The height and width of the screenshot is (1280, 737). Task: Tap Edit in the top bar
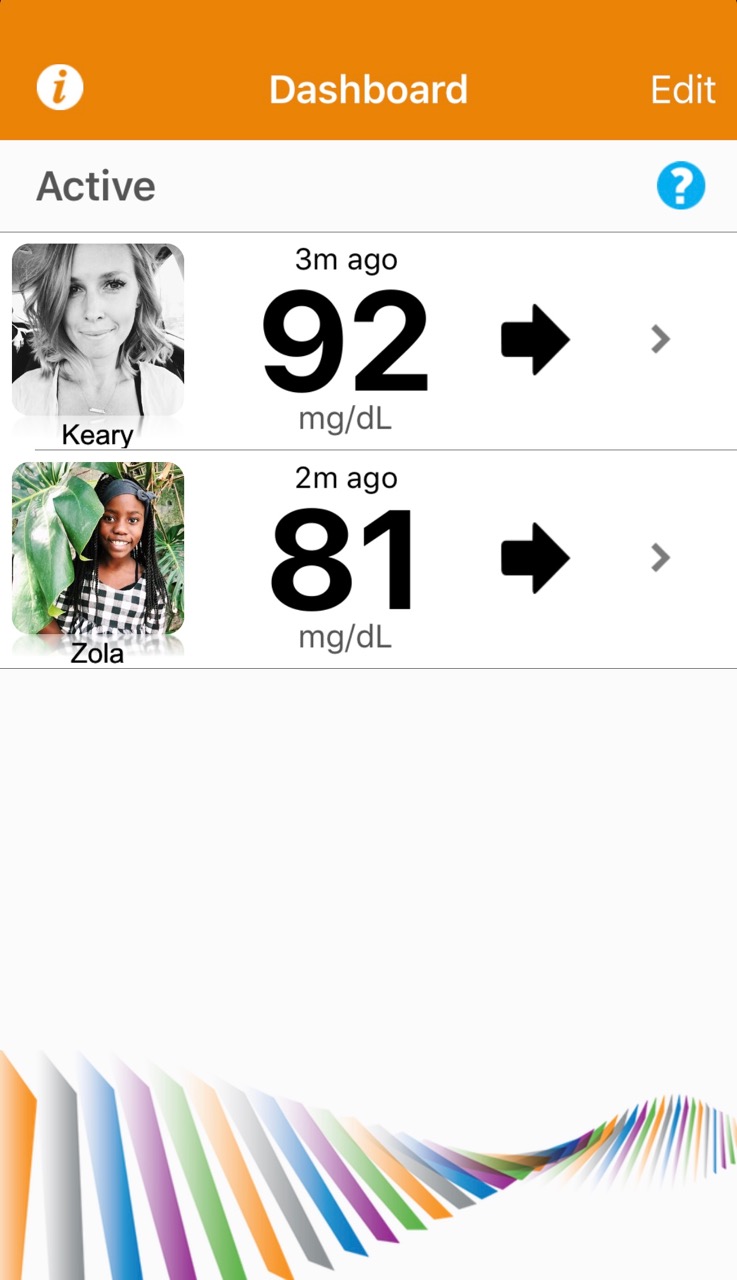click(x=683, y=90)
